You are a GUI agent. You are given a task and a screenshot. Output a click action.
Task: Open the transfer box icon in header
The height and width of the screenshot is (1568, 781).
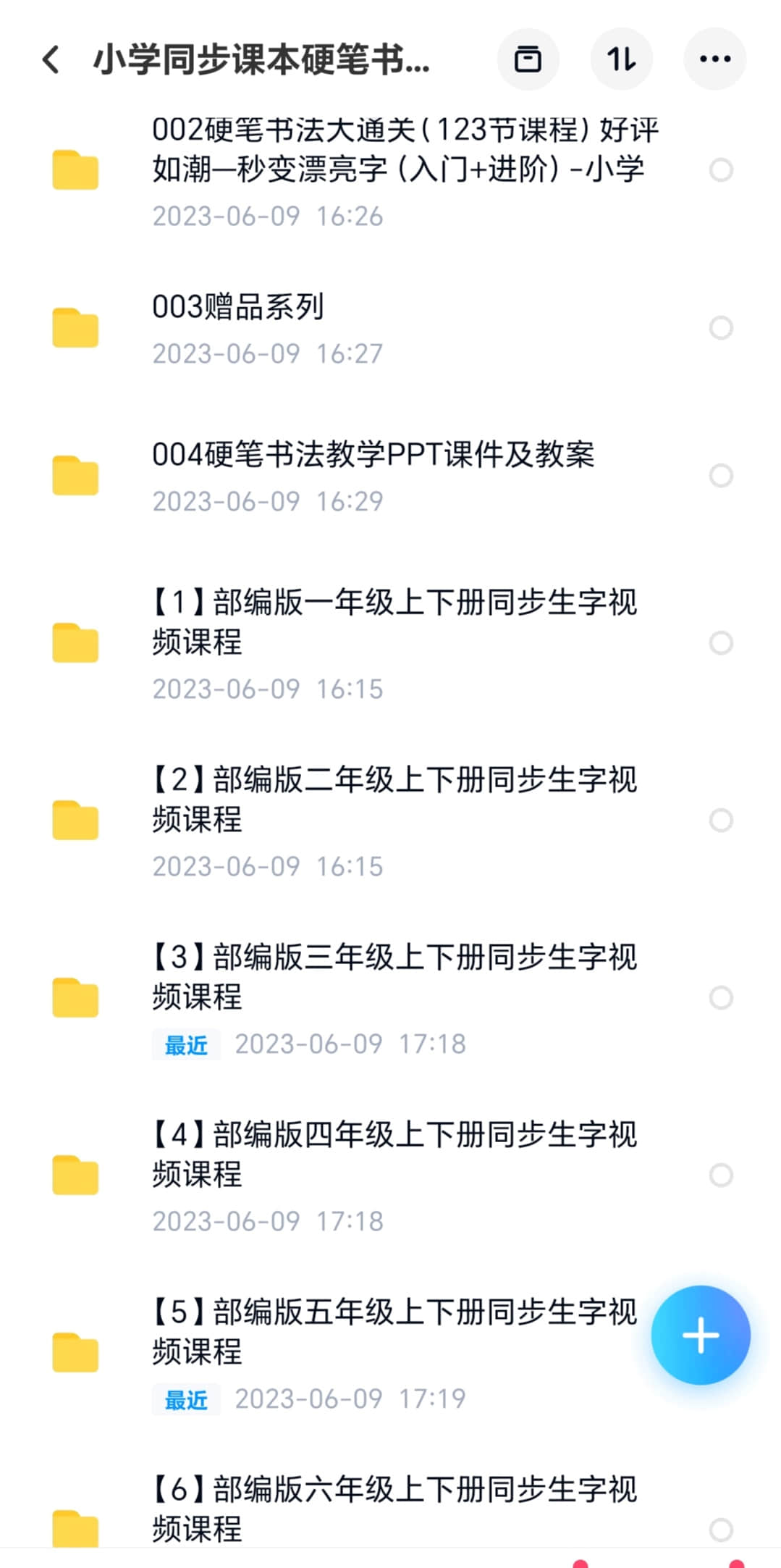[x=528, y=59]
